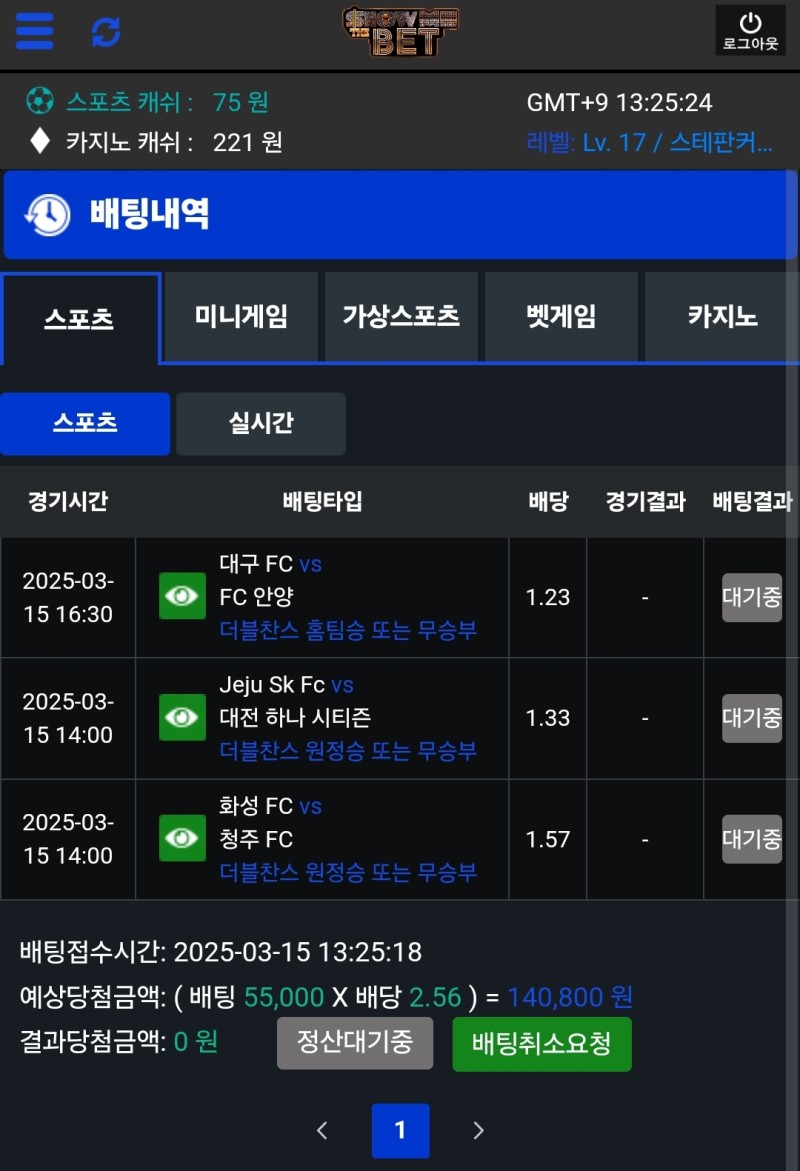Select the 스포츠 sub-filter button
The height and width of the screenshot is (1171, 800).
[85, 423]
